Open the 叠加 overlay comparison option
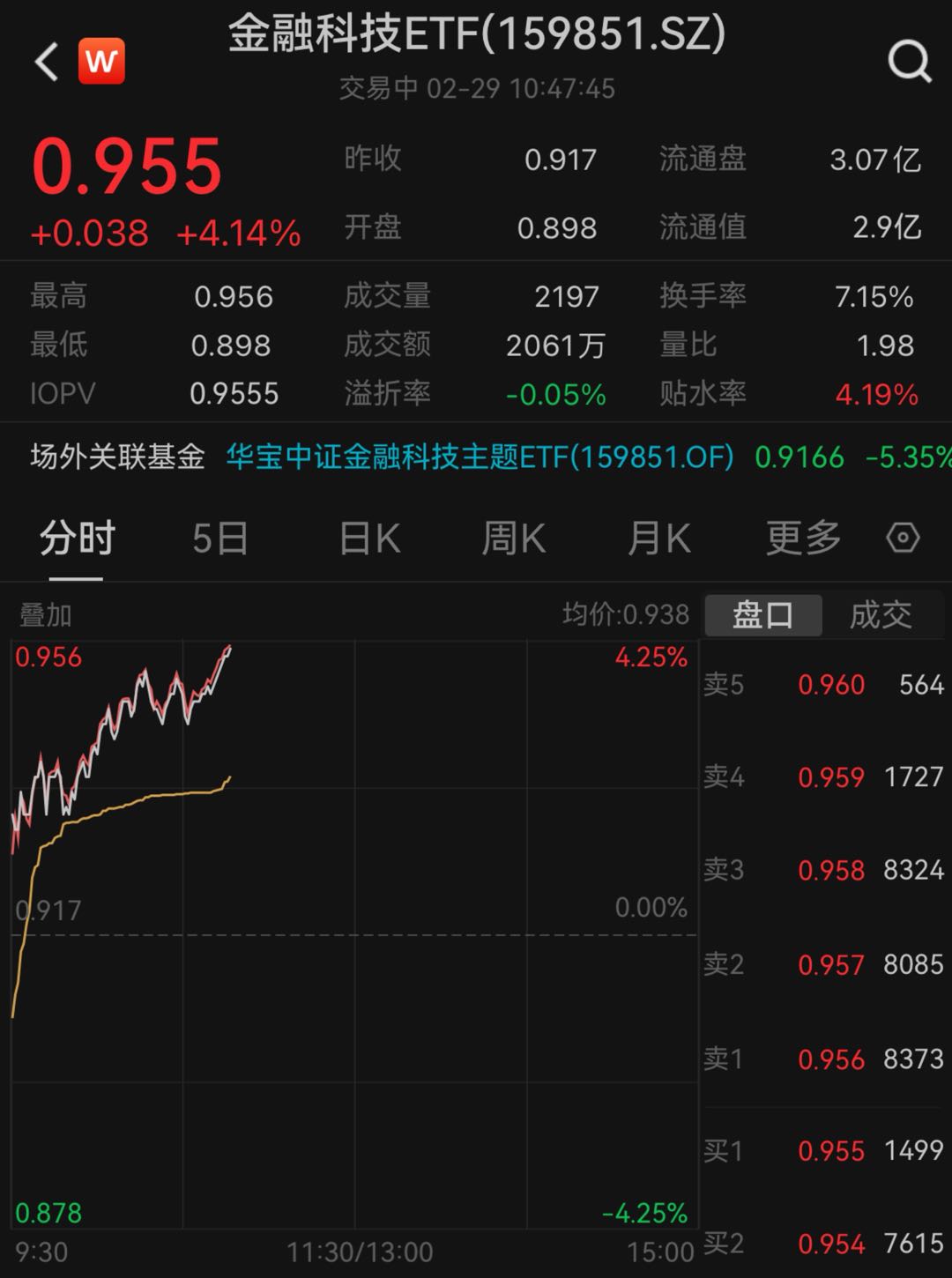952x1278 pixels. point(47,614)
